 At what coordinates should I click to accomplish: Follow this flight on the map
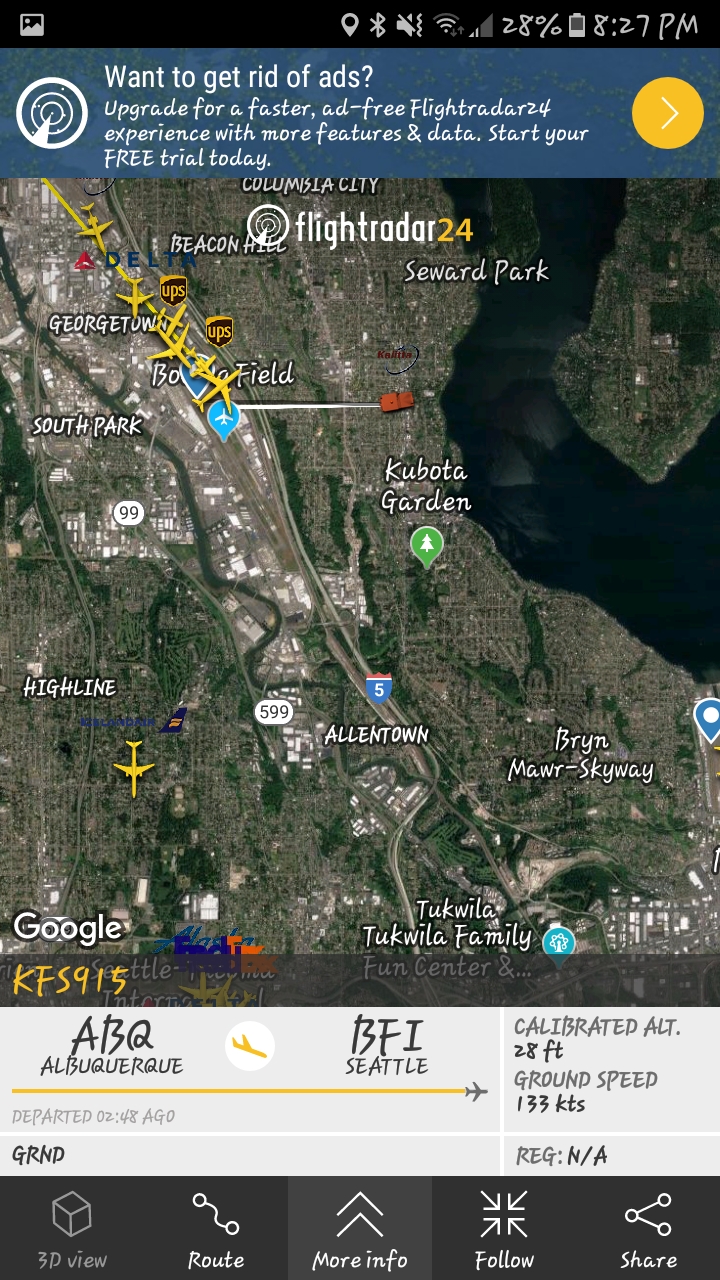tap(504, 1228)
